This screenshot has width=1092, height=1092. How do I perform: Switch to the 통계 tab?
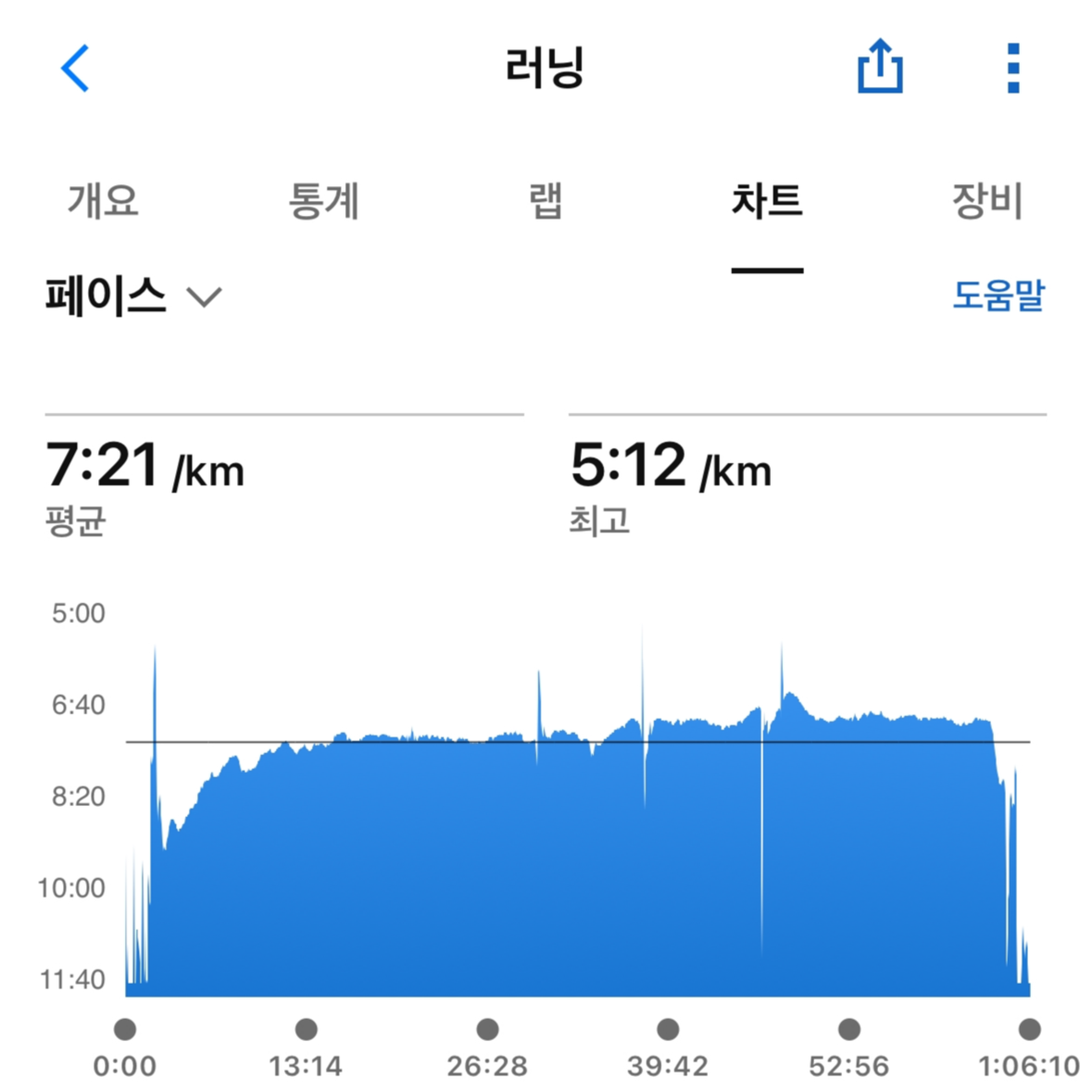click(x=323, y=200)
